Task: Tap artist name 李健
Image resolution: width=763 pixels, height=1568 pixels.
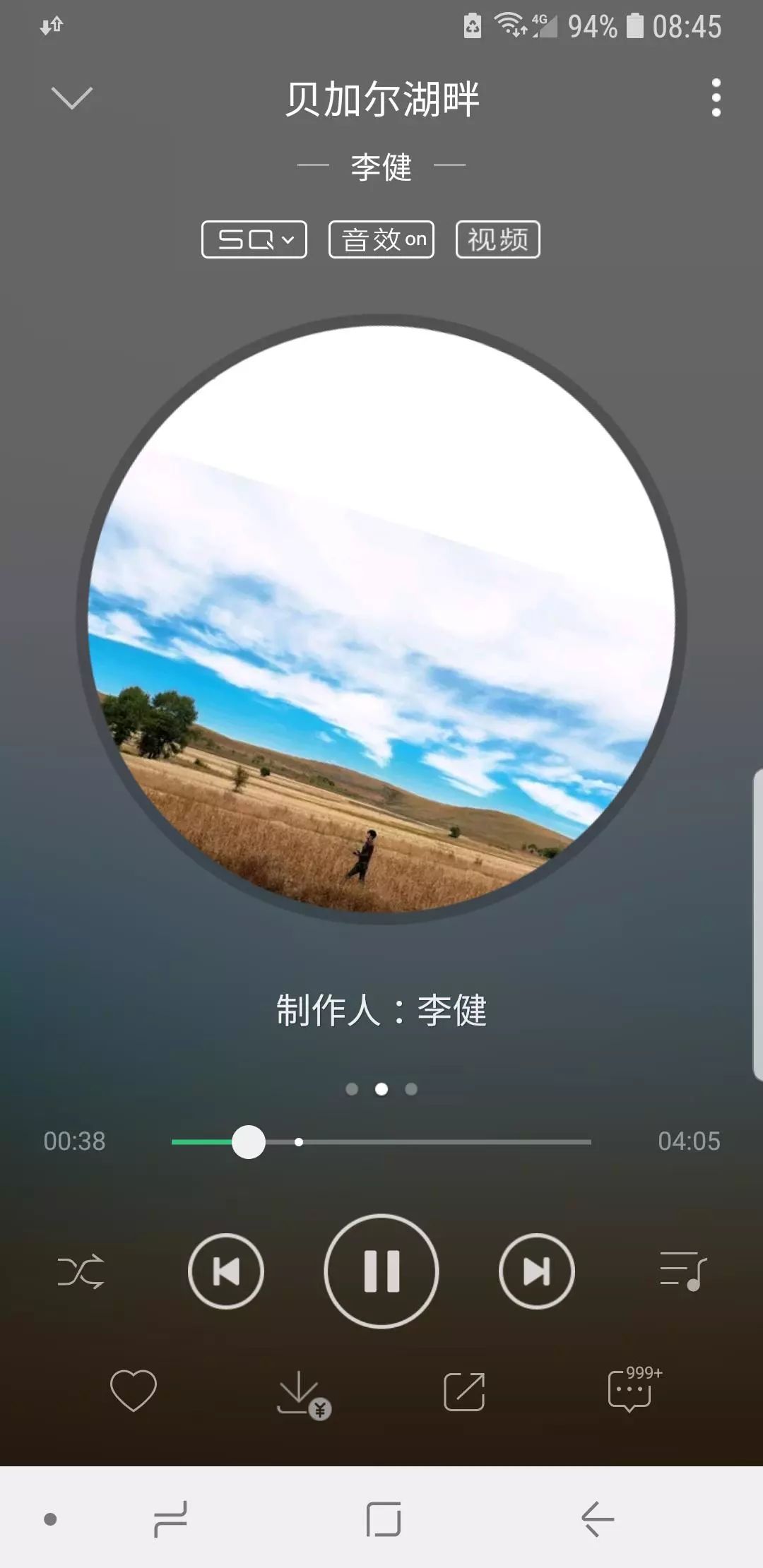Action: pyautogui.click(x=381, y=167)
